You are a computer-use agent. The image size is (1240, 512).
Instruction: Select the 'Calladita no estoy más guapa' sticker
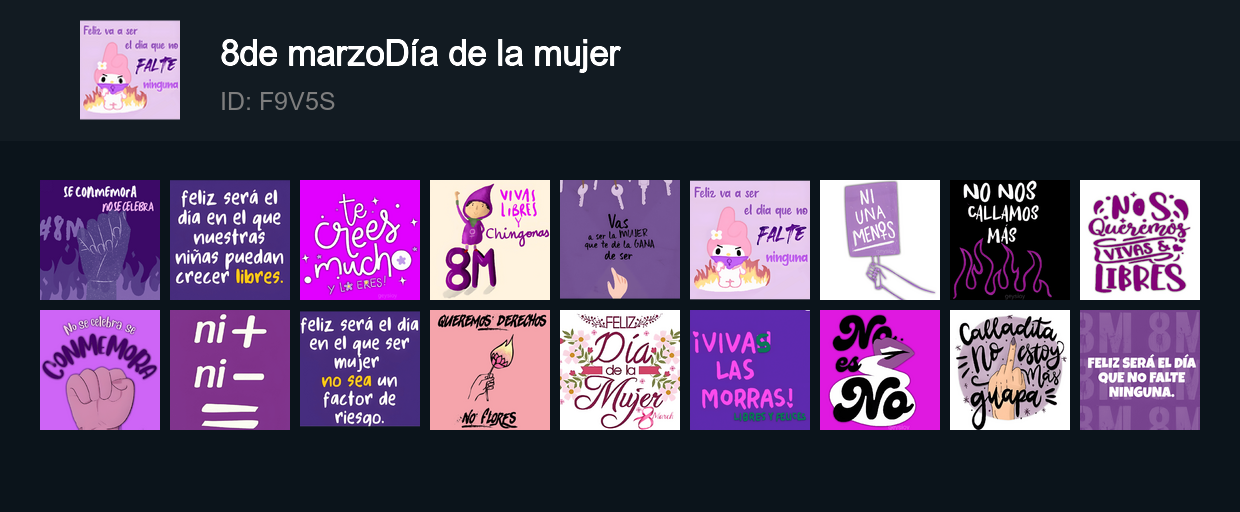pos(1010,370)
